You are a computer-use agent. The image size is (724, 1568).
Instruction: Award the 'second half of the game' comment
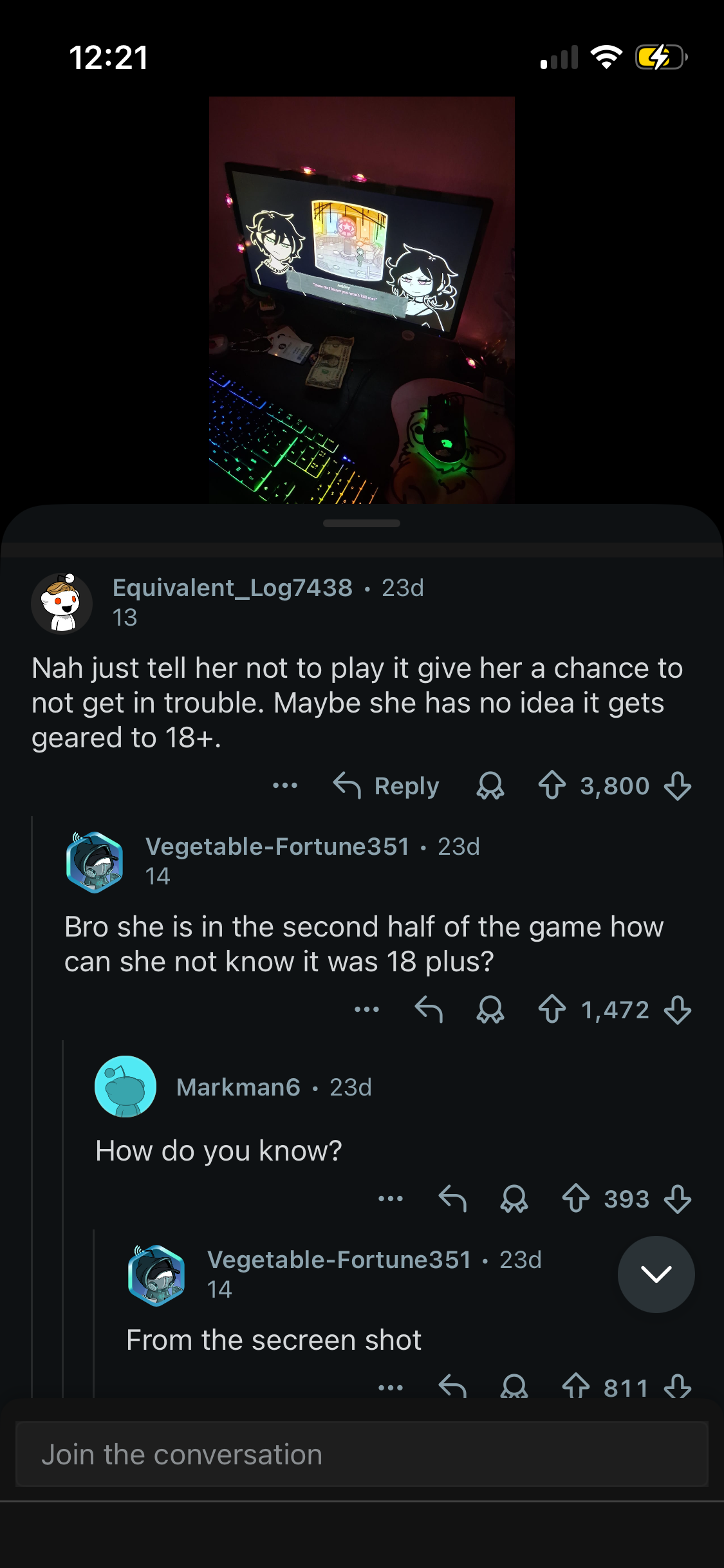point(490,1010)
